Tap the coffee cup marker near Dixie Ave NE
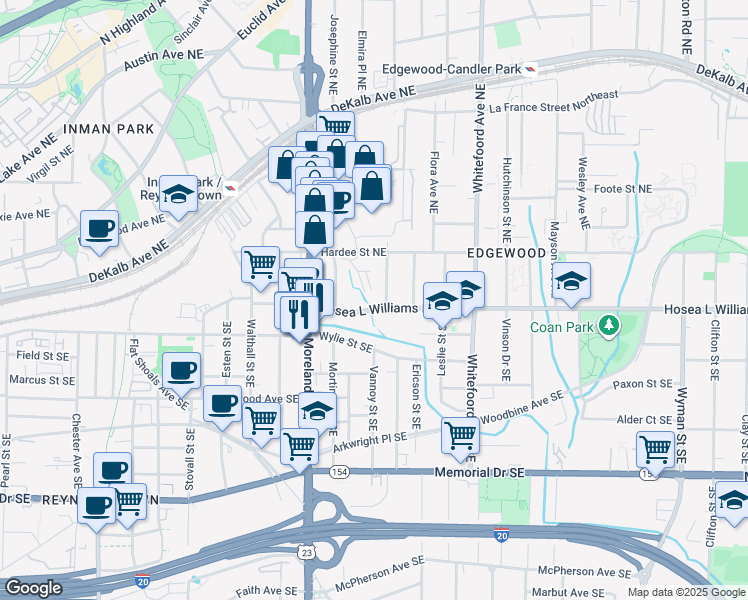The height and width of the screenshot is (600, 748). [99, 231]
